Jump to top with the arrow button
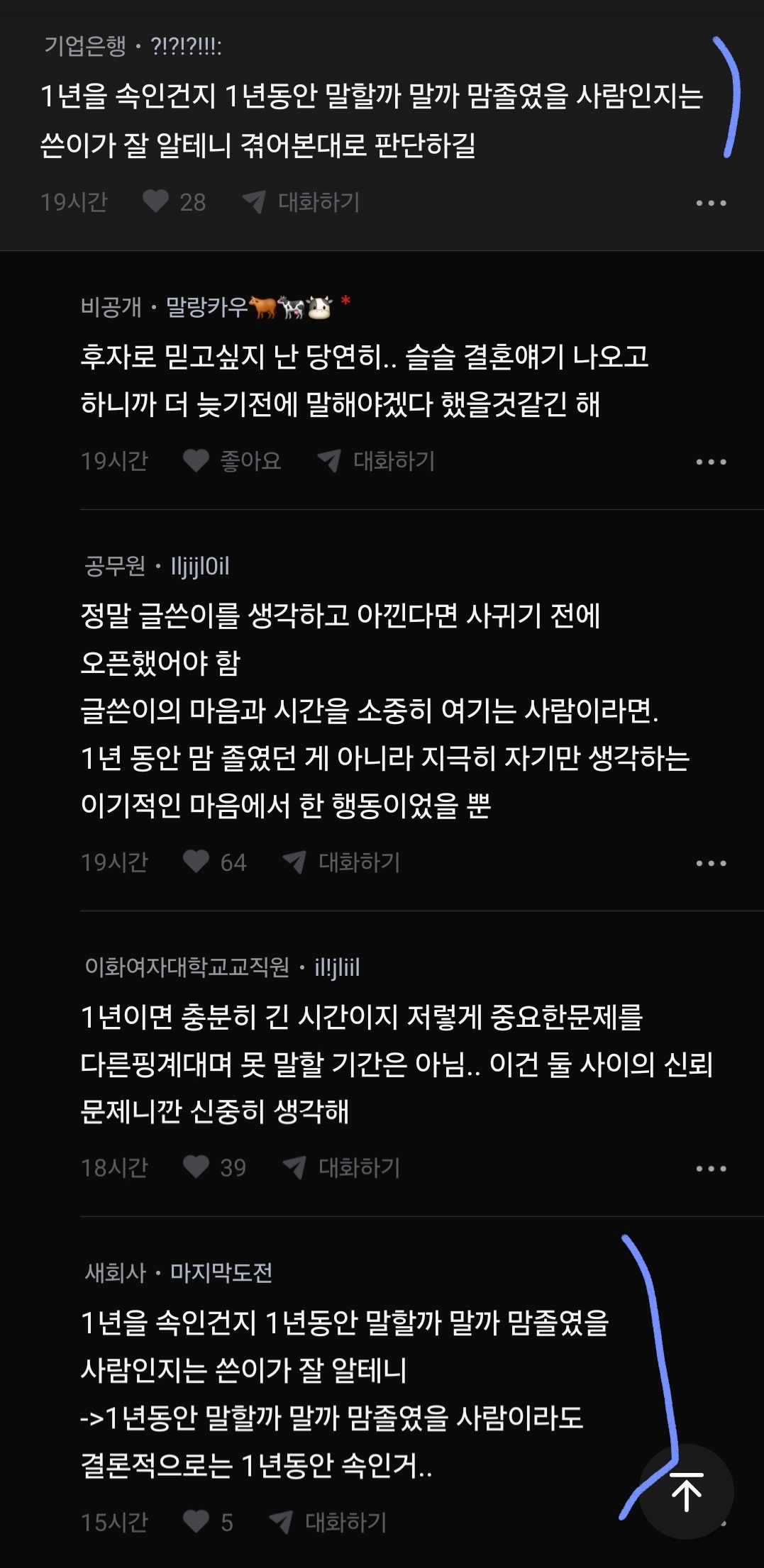764x1568 pixels. (x=687, y=1491)
